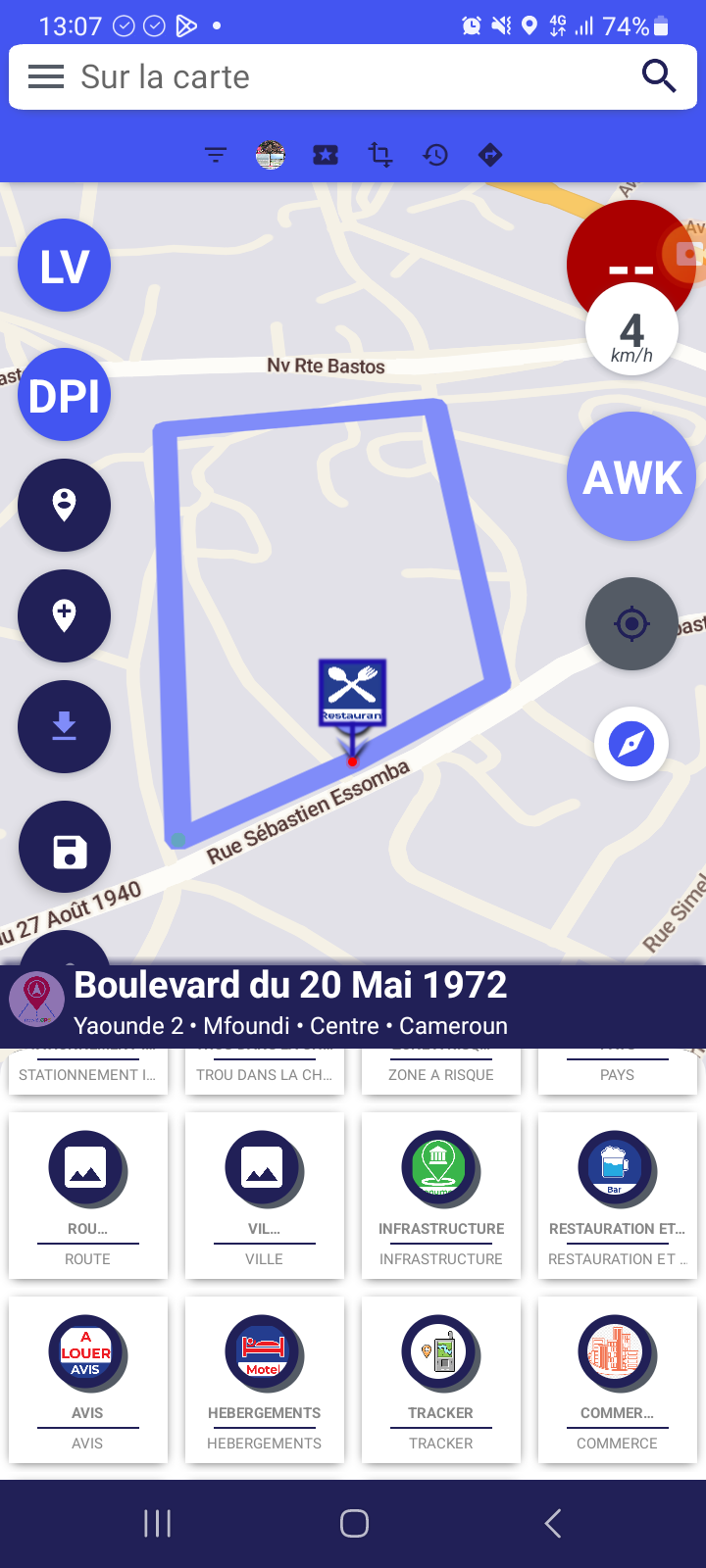Tap the AWK floating button
Viewport: 706px width, 1568px height.
(x=631, y=476)
